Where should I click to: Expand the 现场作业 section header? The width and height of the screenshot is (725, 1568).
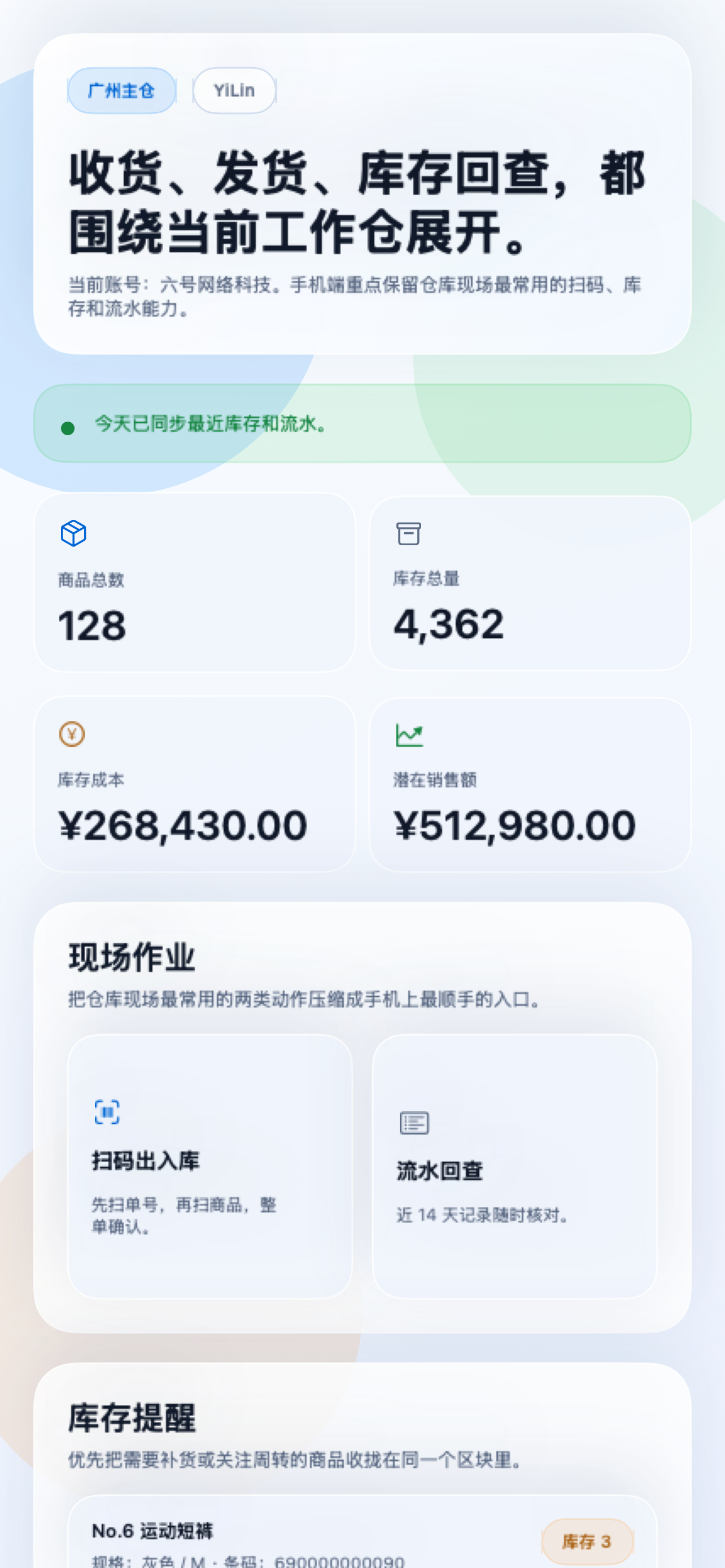[x=131, y=958]
